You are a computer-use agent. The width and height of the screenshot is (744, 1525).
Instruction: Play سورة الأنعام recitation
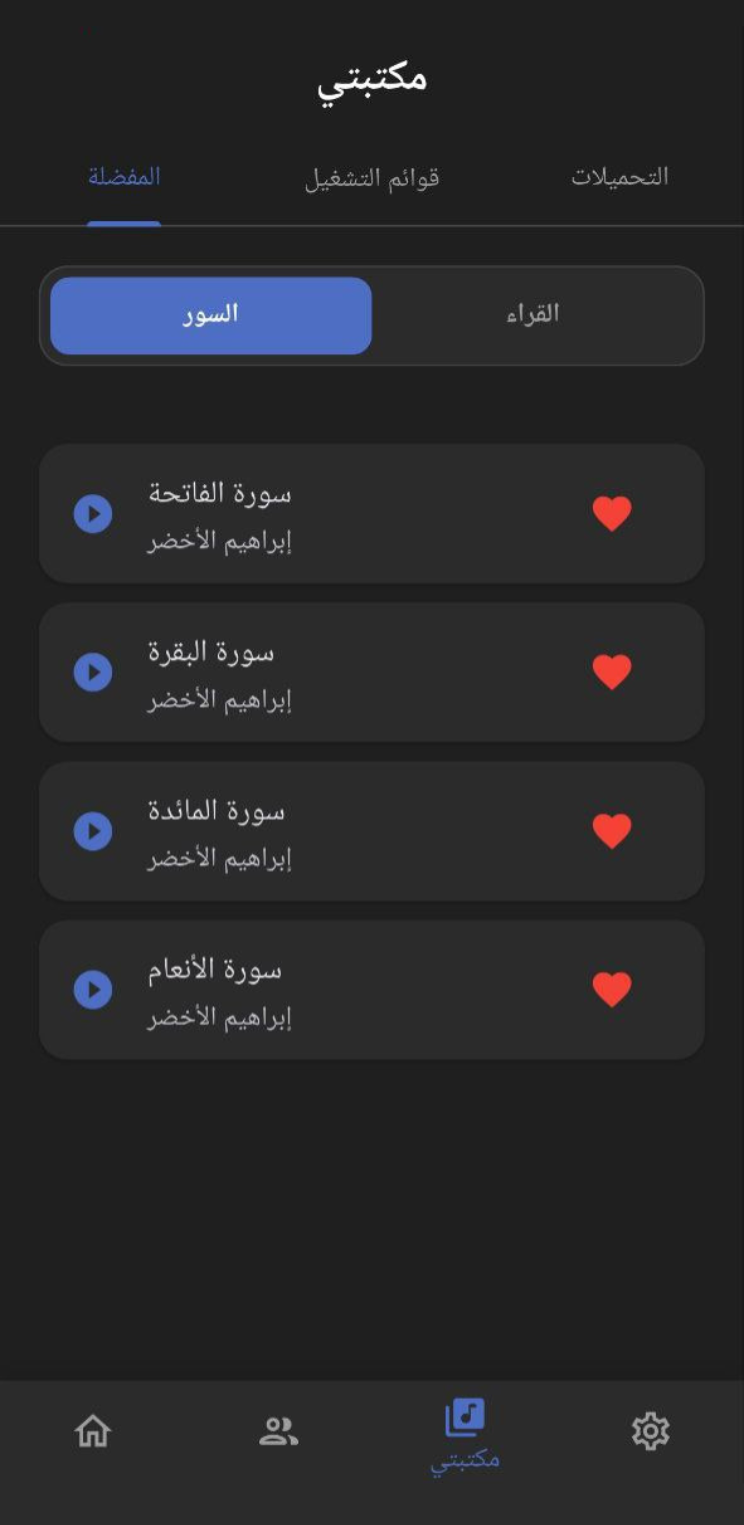(x=92, y=989)
